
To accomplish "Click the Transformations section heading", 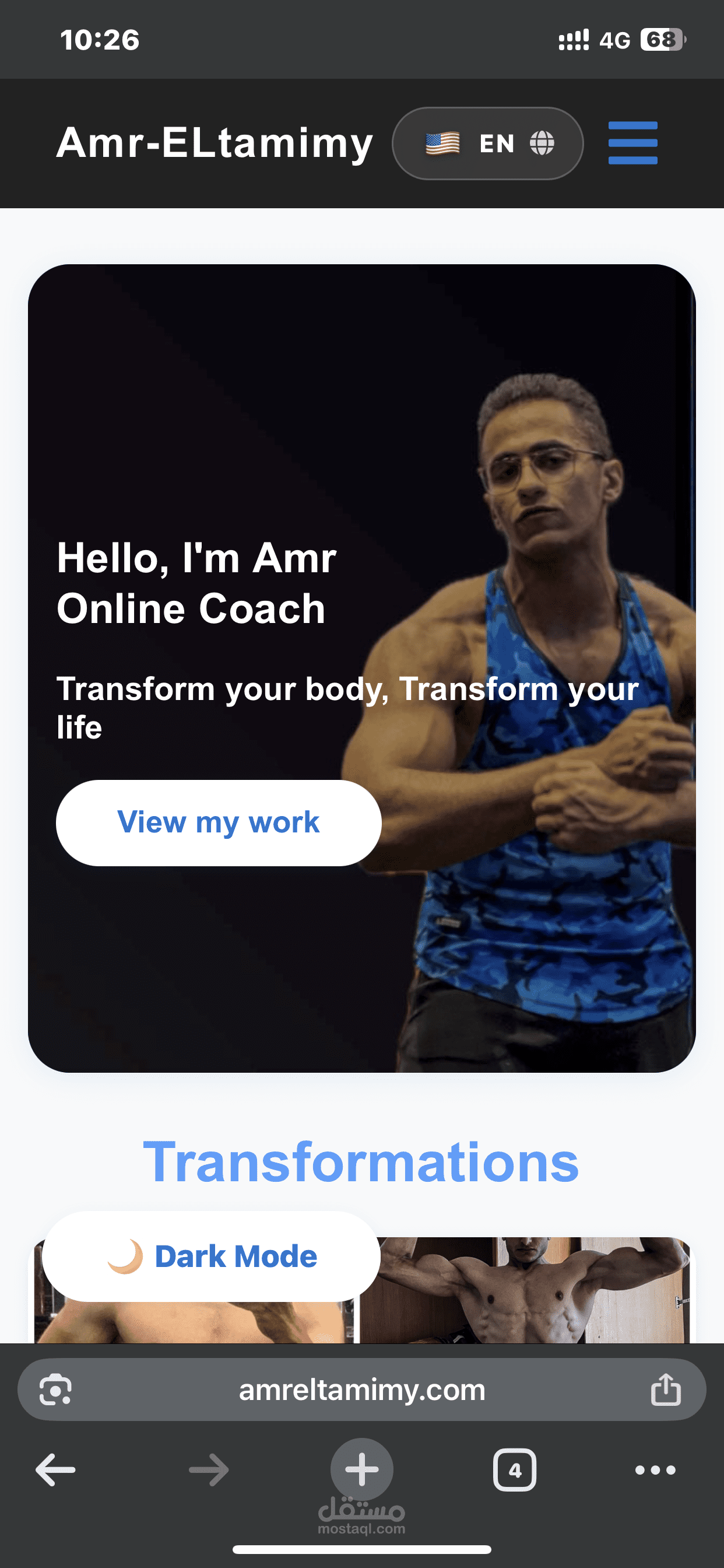I will 362,1161.
